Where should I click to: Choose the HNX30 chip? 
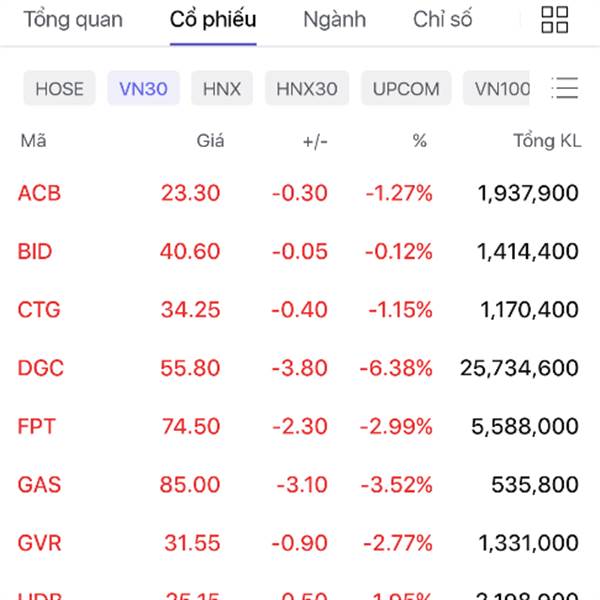tap(307, 88)
